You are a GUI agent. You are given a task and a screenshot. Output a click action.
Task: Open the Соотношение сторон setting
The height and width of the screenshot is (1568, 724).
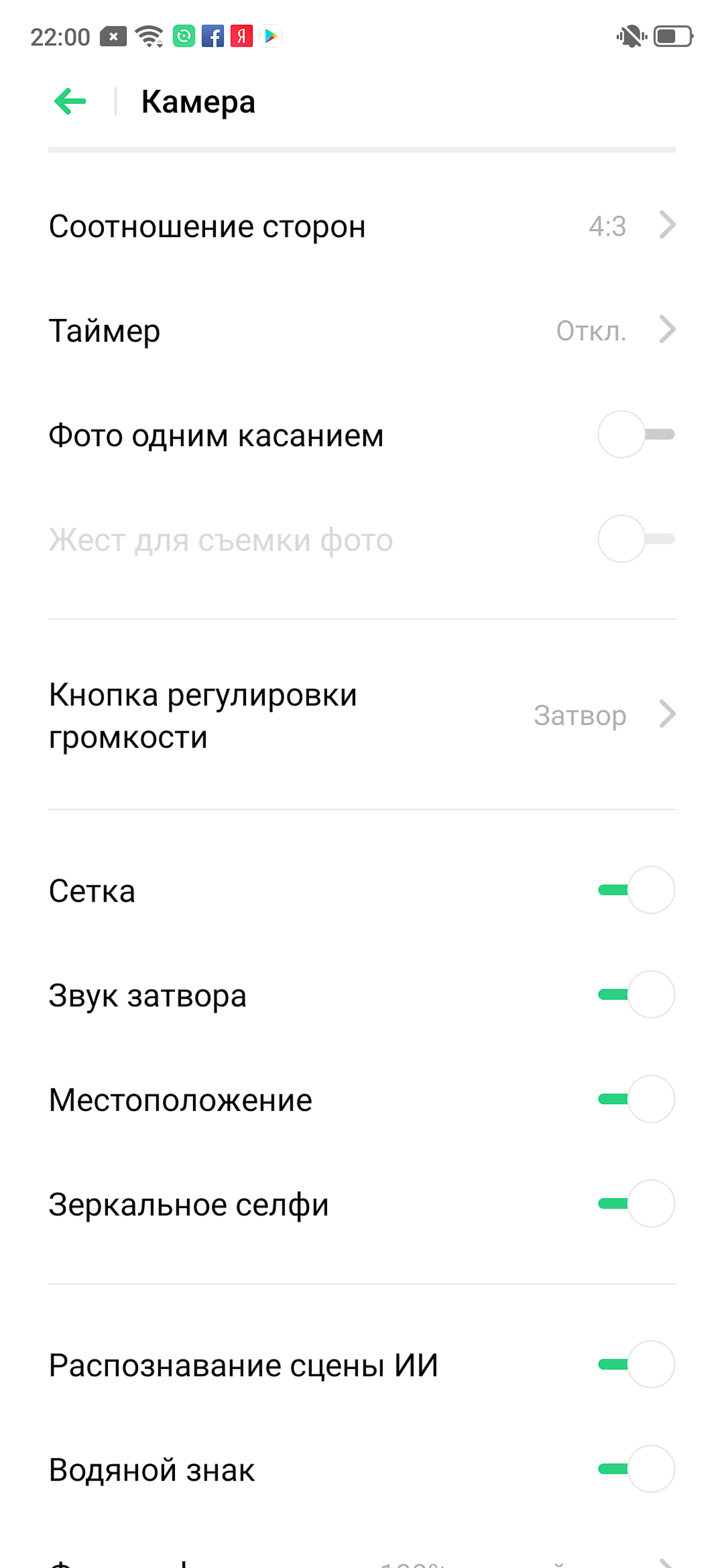(x=361, y=226)
